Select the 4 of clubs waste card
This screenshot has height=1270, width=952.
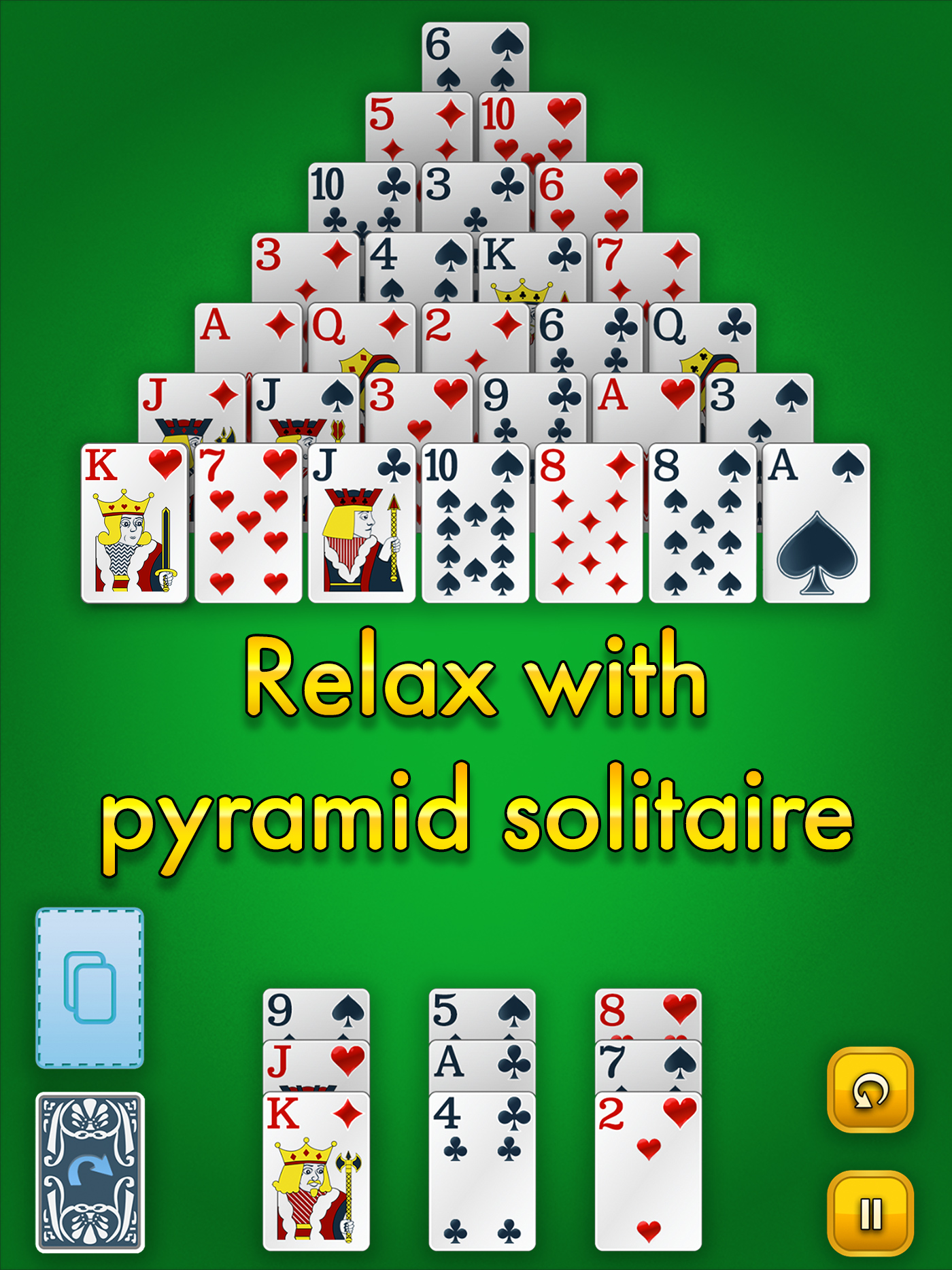point(482,1171)
